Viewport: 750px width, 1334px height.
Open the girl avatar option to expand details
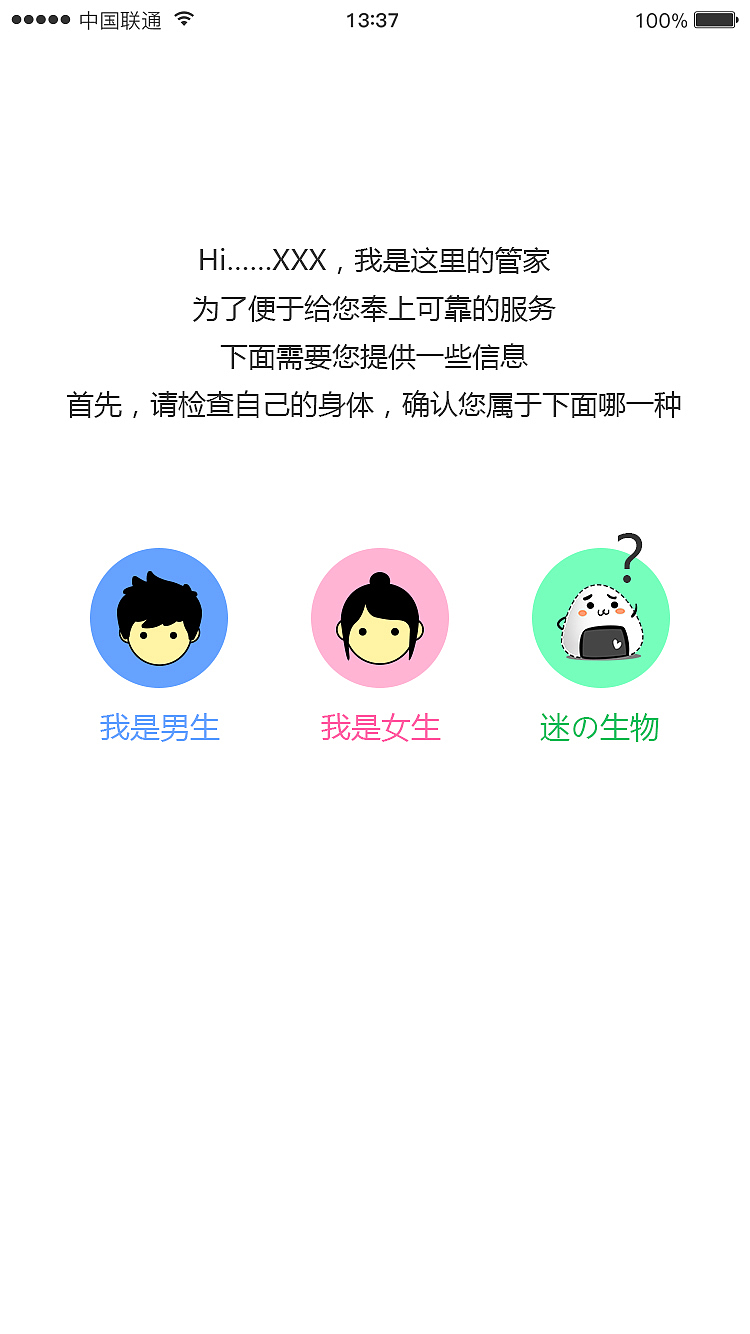pos(380,618)
